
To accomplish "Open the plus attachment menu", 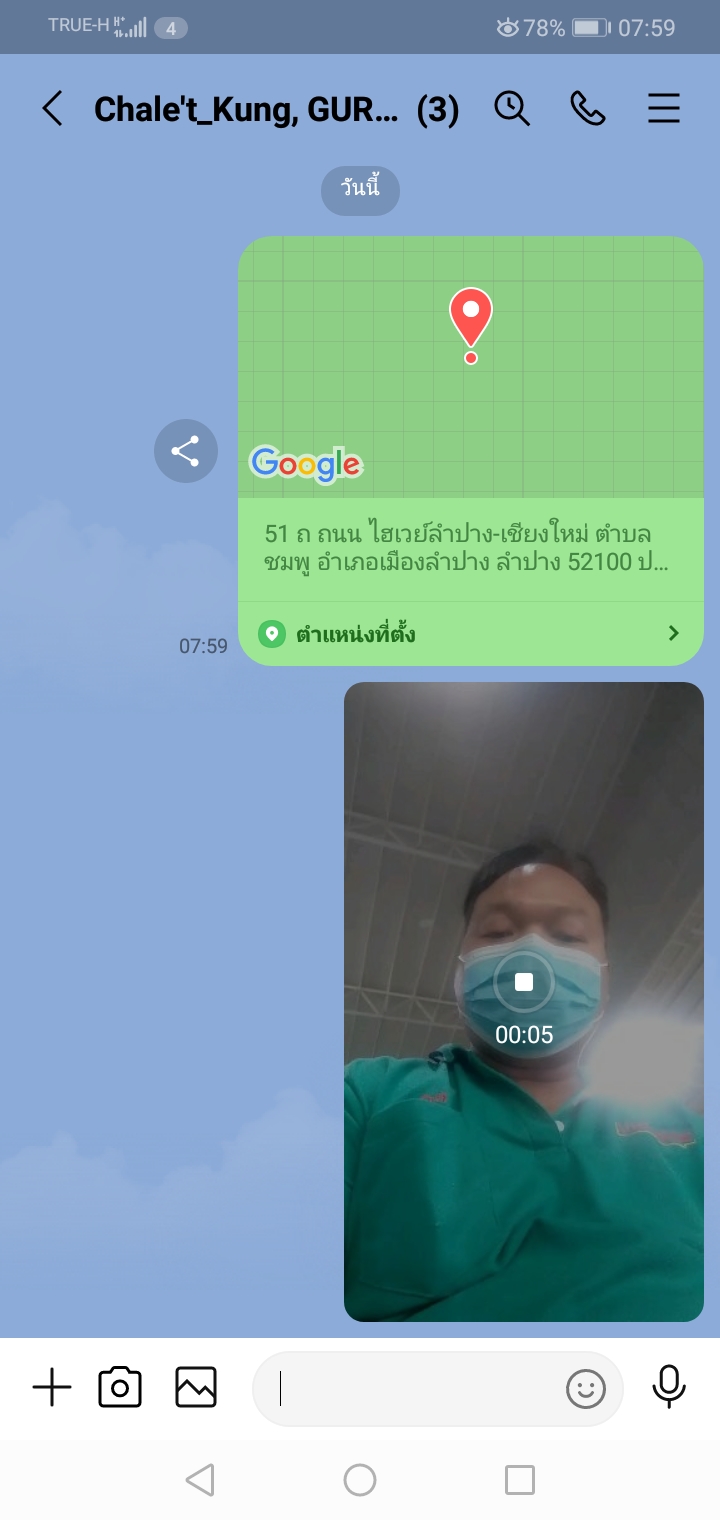I will (52, 1388).
